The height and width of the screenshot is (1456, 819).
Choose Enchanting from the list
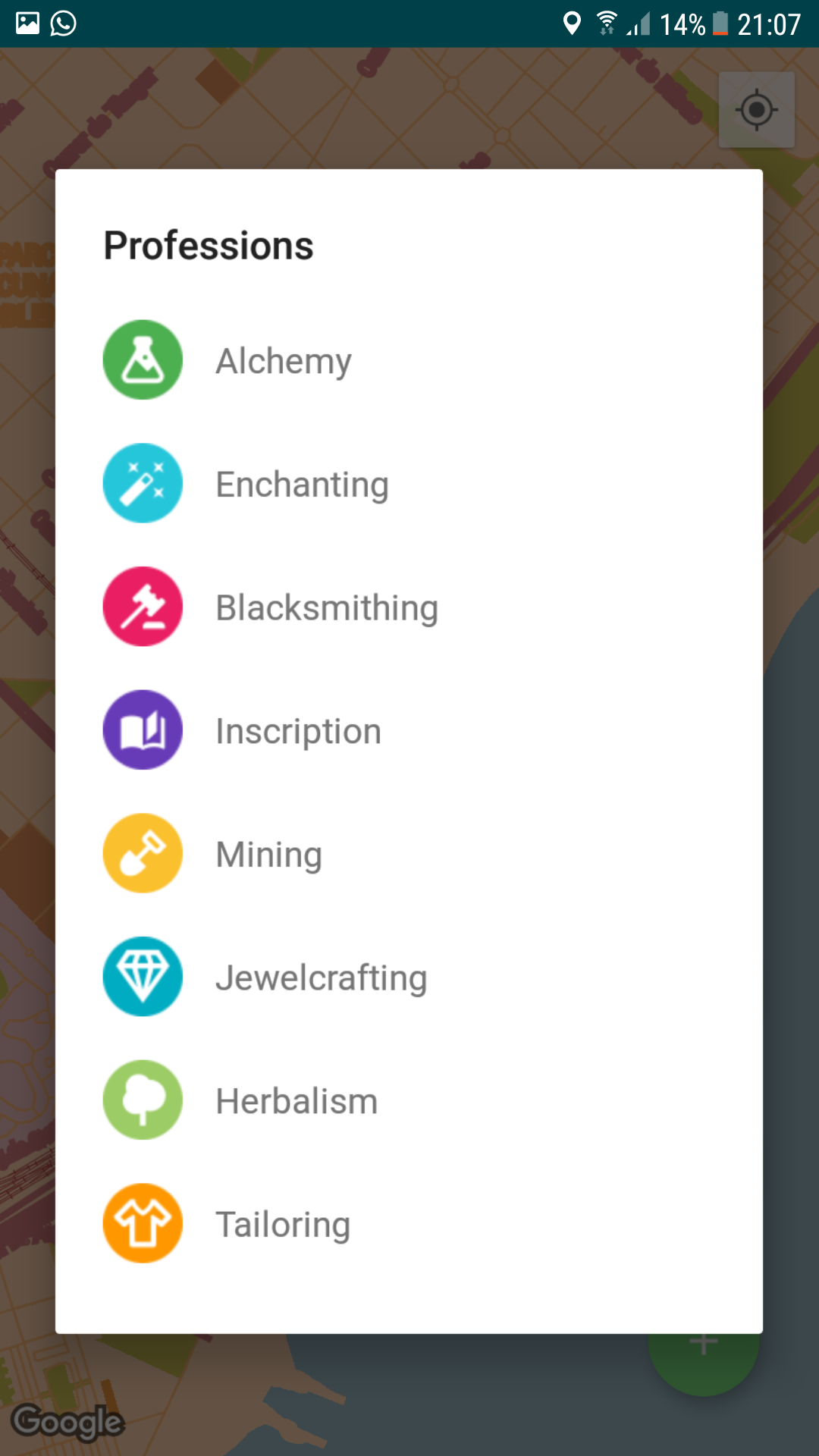tap(409, 484)
